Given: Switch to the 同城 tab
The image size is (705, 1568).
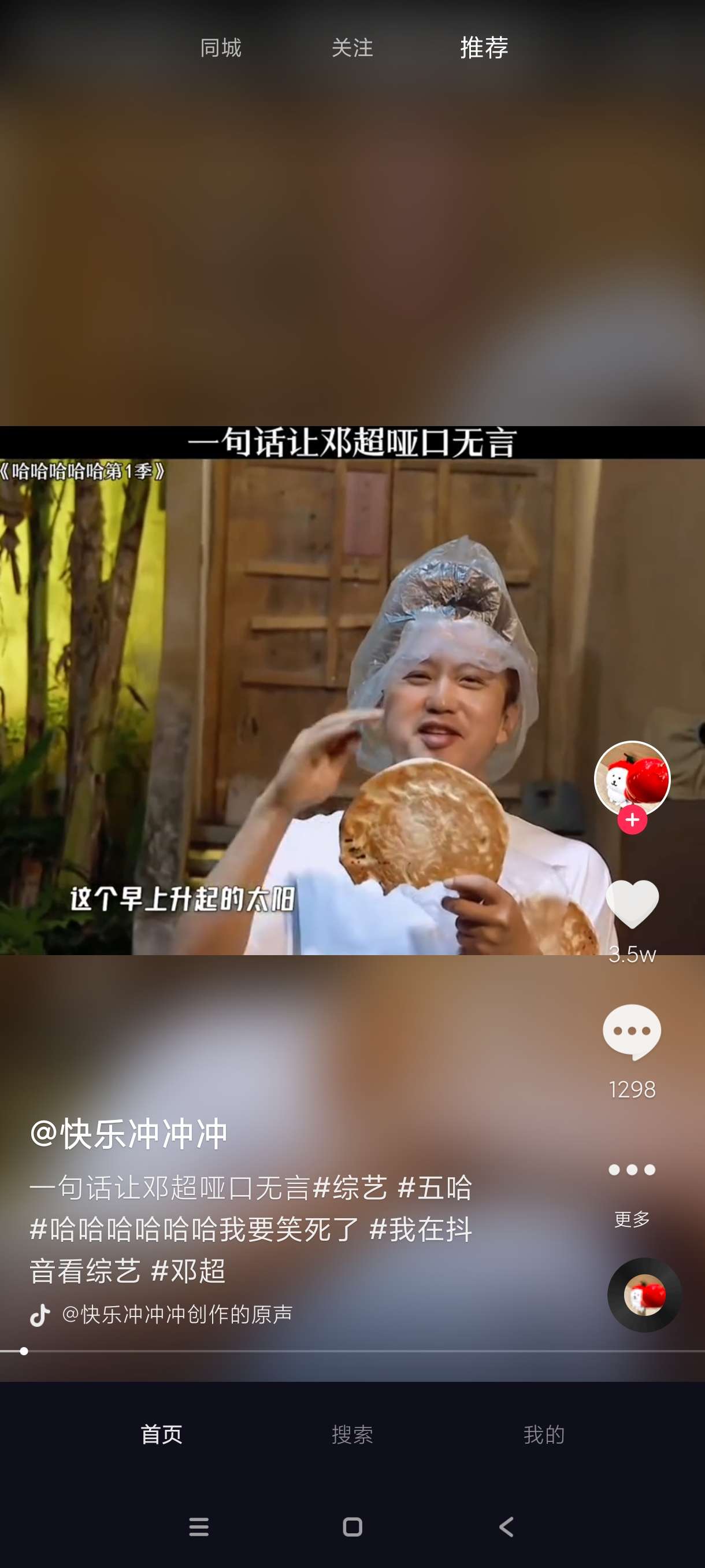Looking at the screenshot, I should coord(220,47).
